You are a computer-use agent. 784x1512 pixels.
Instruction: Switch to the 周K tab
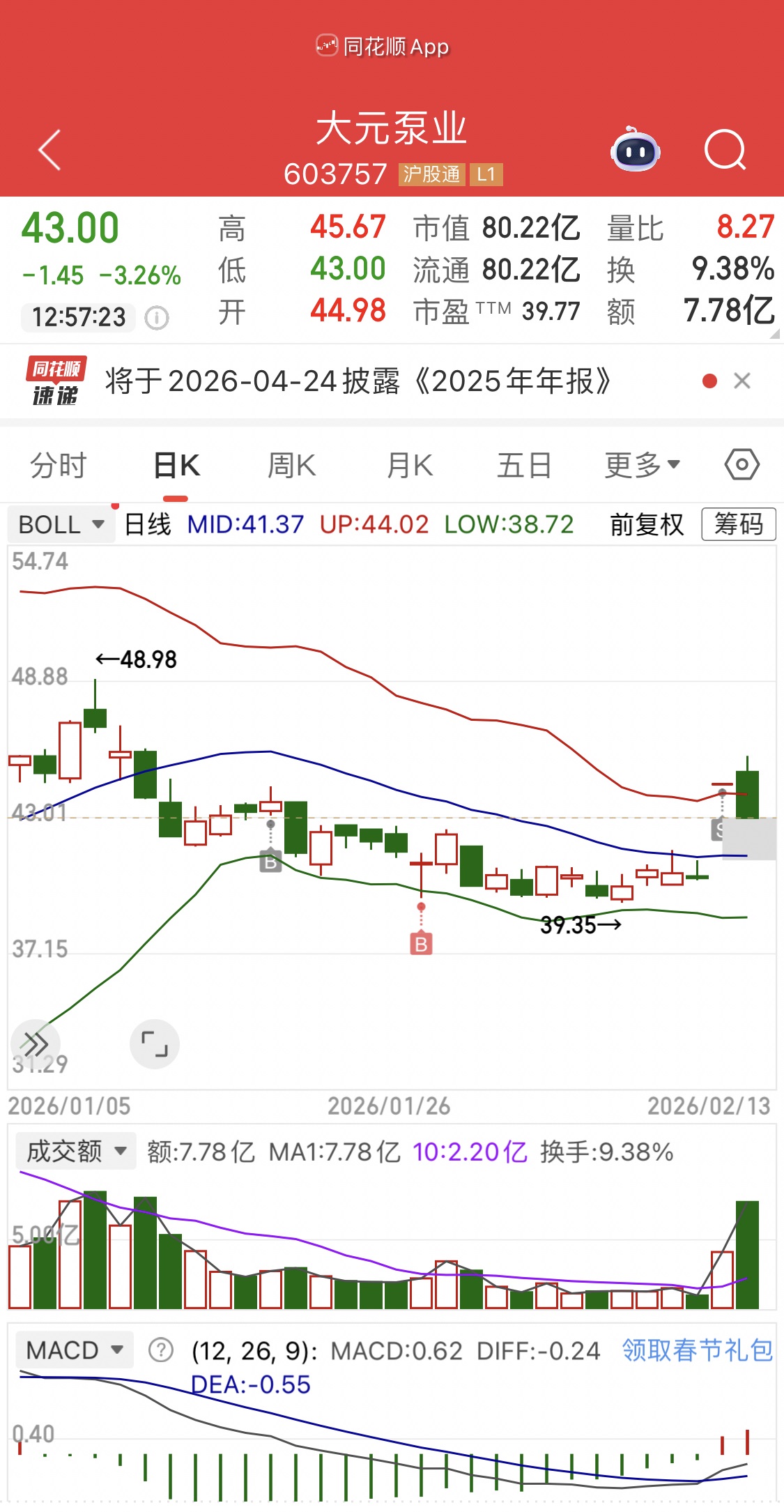tap(292, 465)
